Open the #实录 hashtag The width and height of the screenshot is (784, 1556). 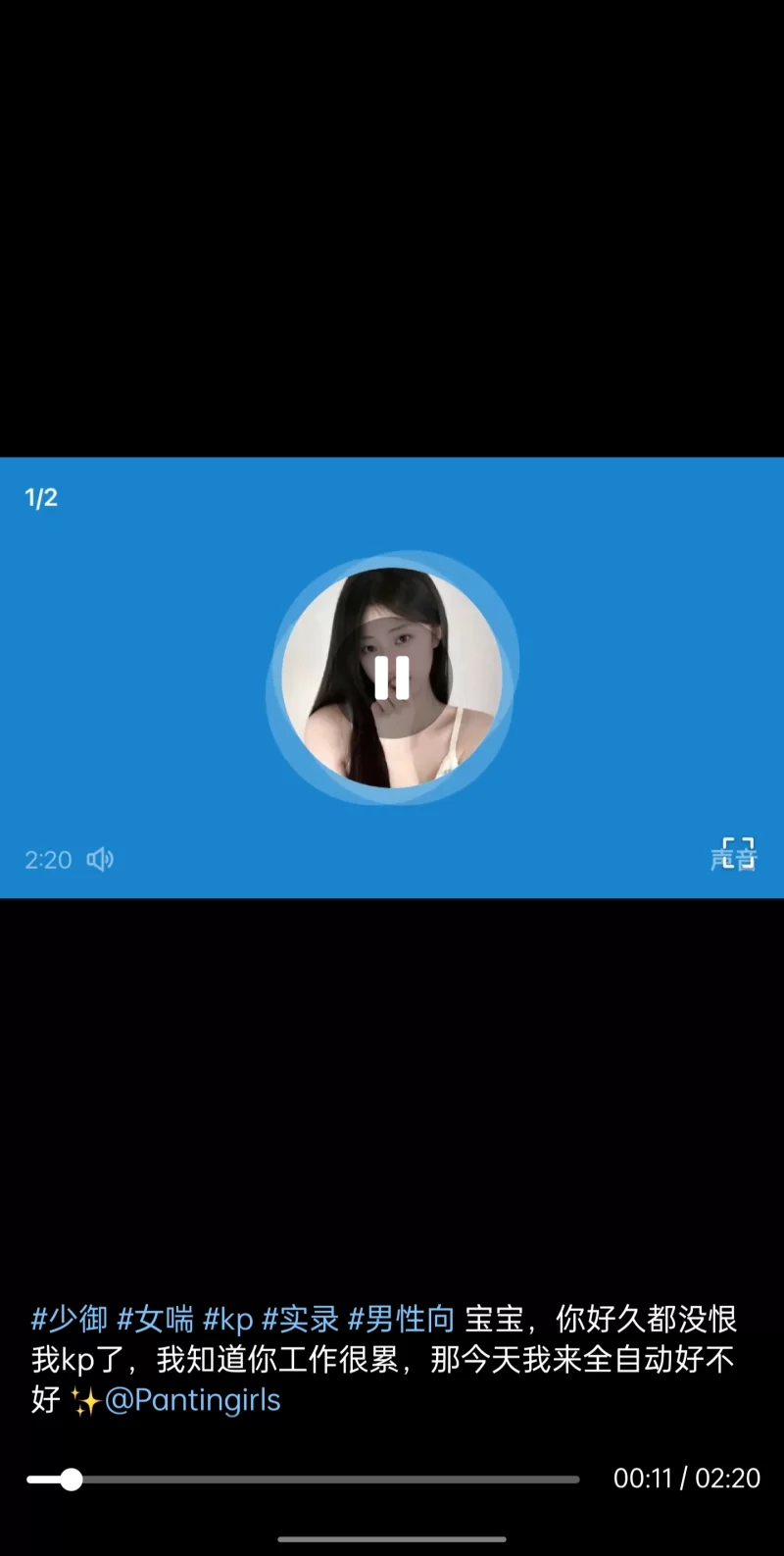[300, 1319]
